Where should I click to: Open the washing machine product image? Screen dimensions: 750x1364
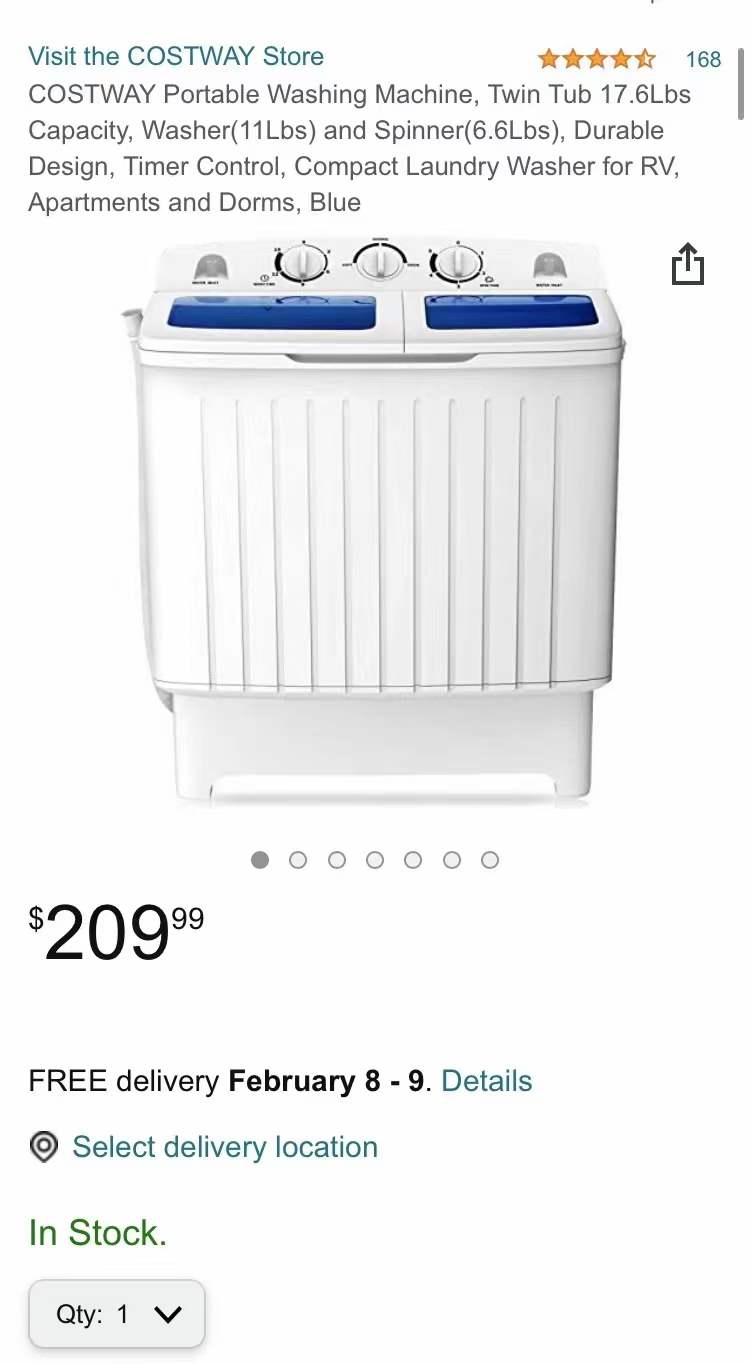373,520
